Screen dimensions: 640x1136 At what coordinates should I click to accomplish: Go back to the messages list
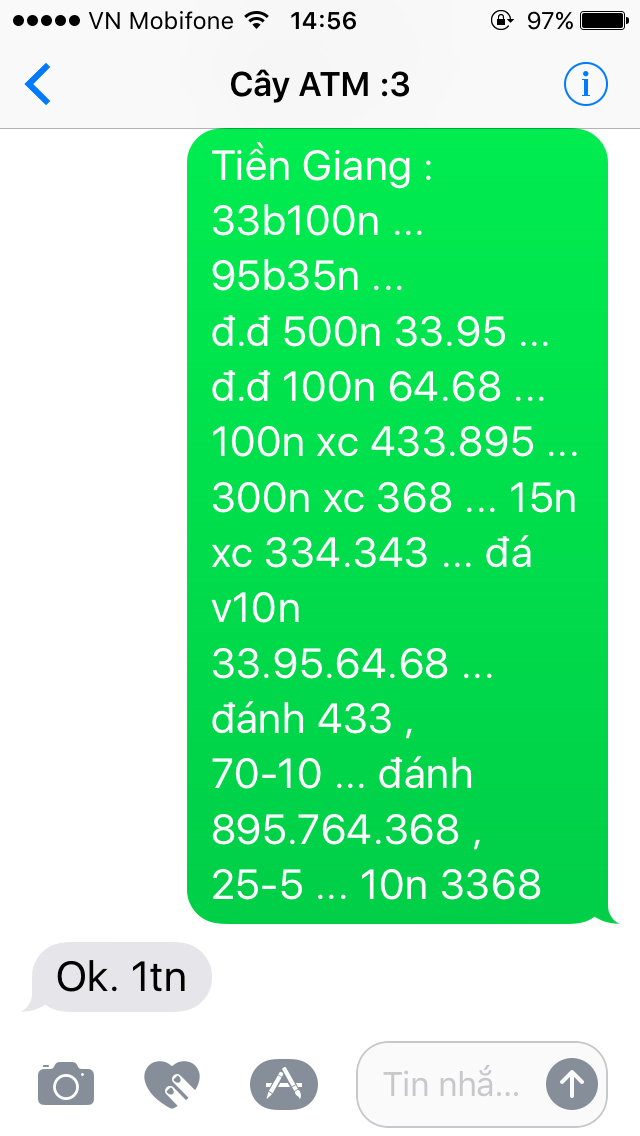pyautogui.click(x=38, y=85)
